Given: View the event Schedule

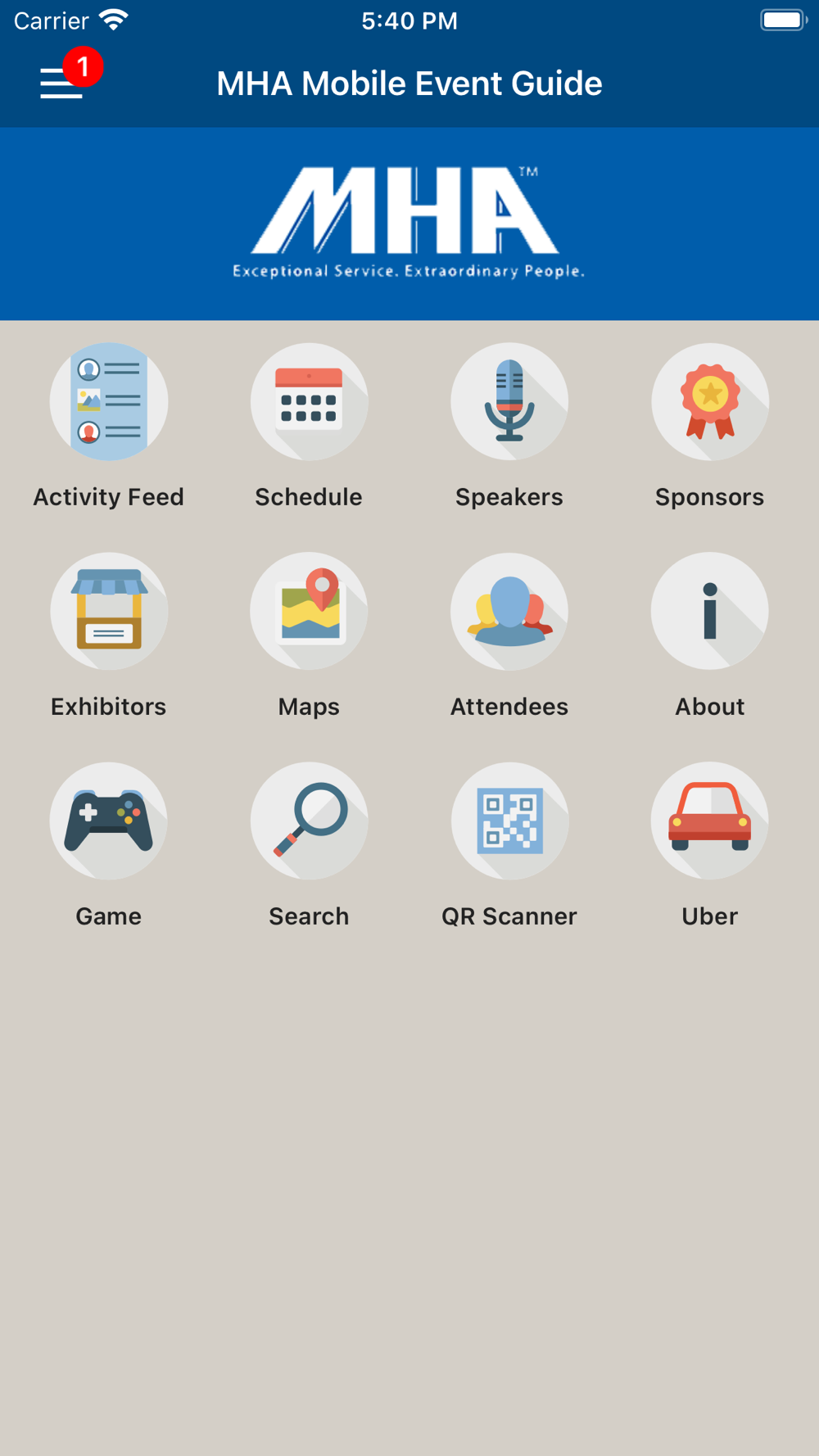Looking at the screenshot, I should click(309, 427).
